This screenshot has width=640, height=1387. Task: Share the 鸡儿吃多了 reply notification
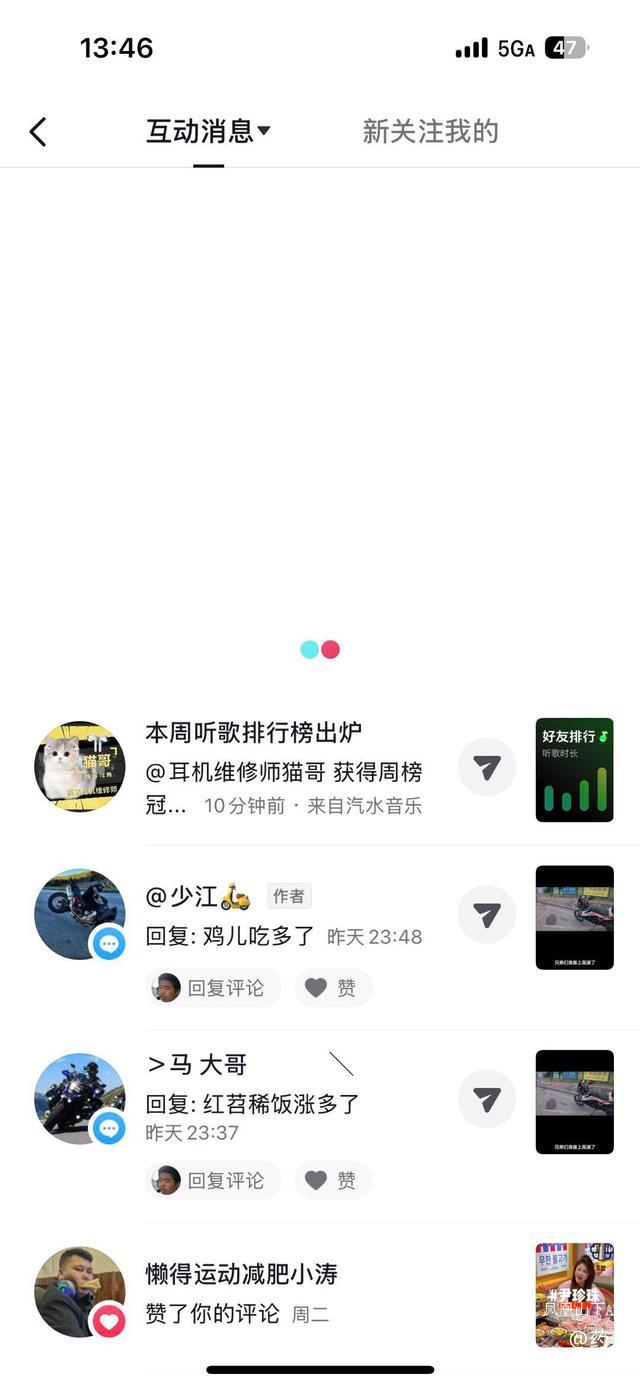click(x=486, y=914)
